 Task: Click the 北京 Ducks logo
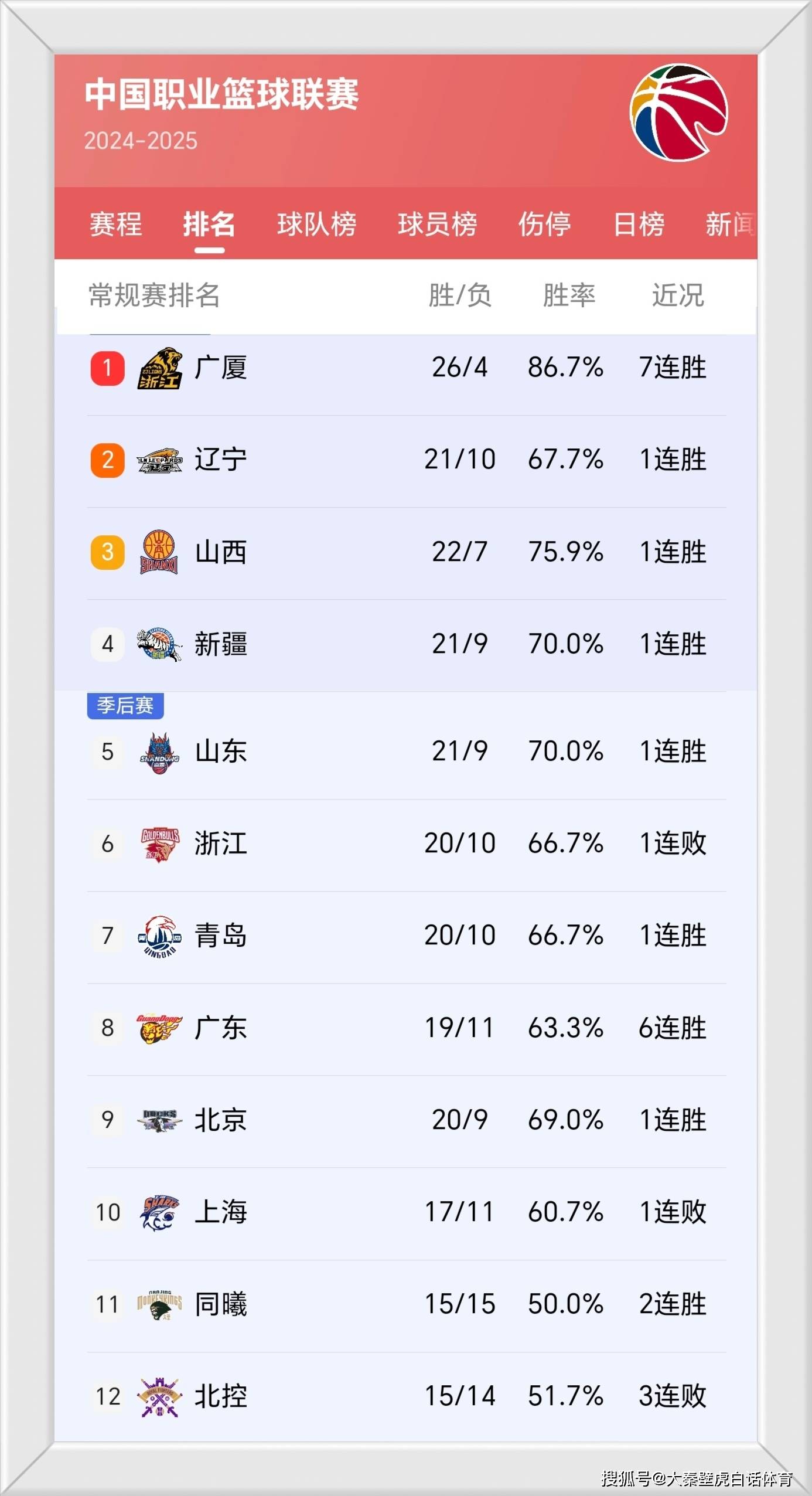tap(158, 1120)
